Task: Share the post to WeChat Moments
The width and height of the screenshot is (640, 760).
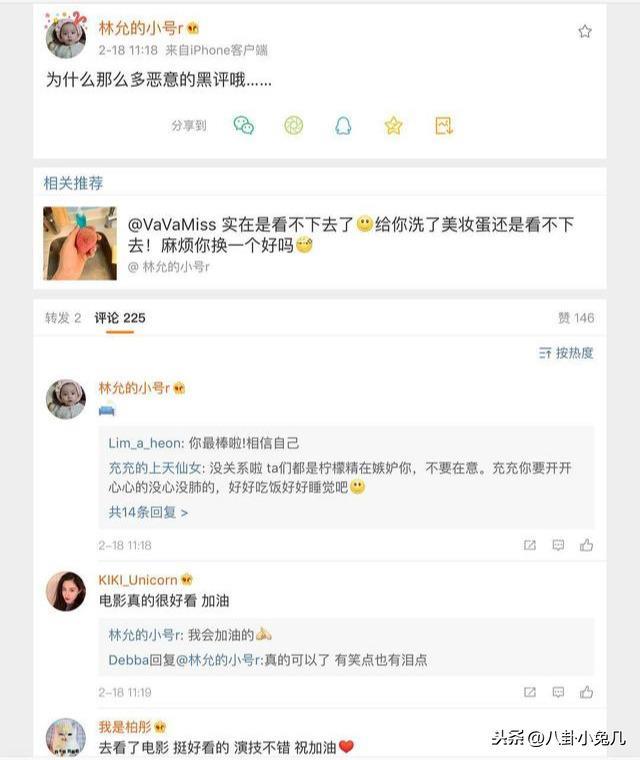Action: point(293,125)
